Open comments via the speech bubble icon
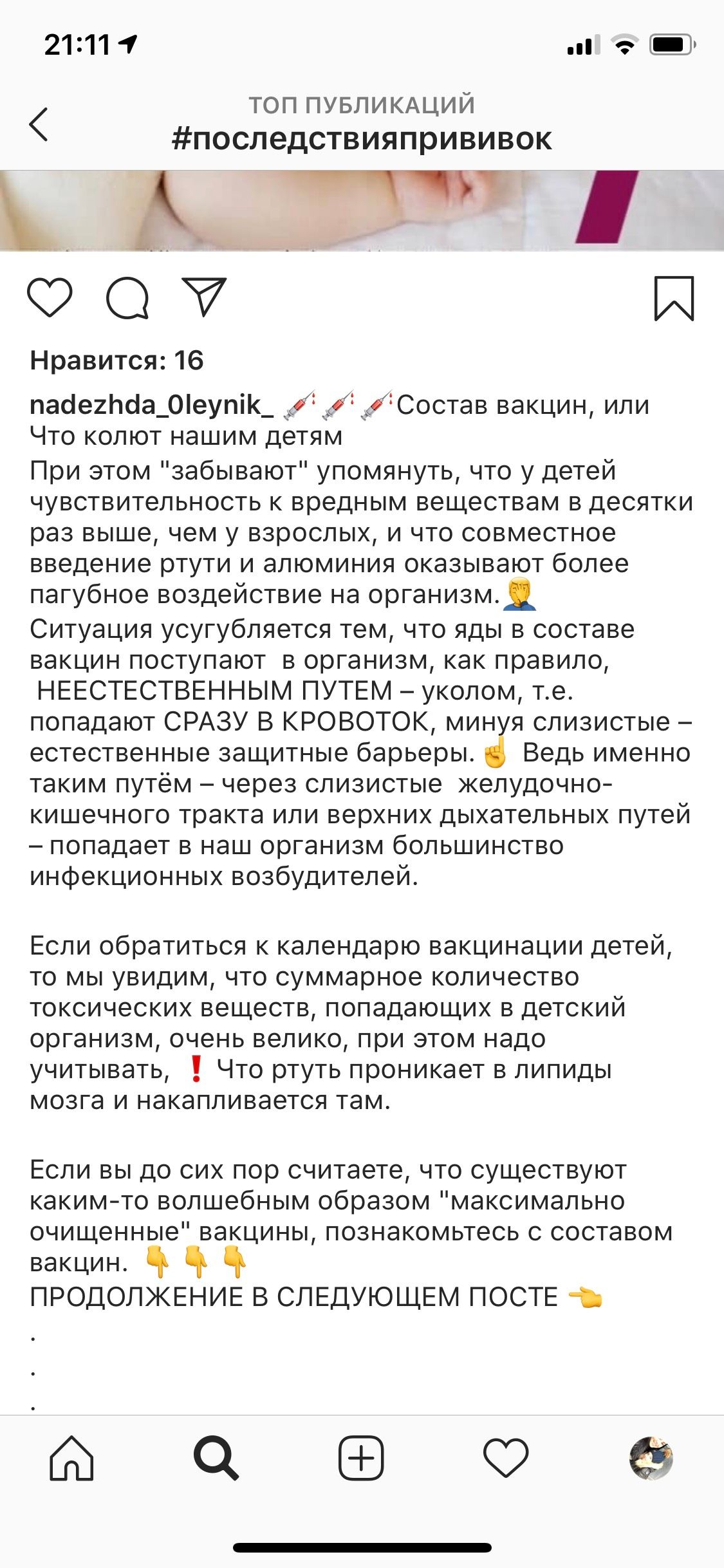The image size is (724, 1568). pyautogui.click(x=127, y=298)
